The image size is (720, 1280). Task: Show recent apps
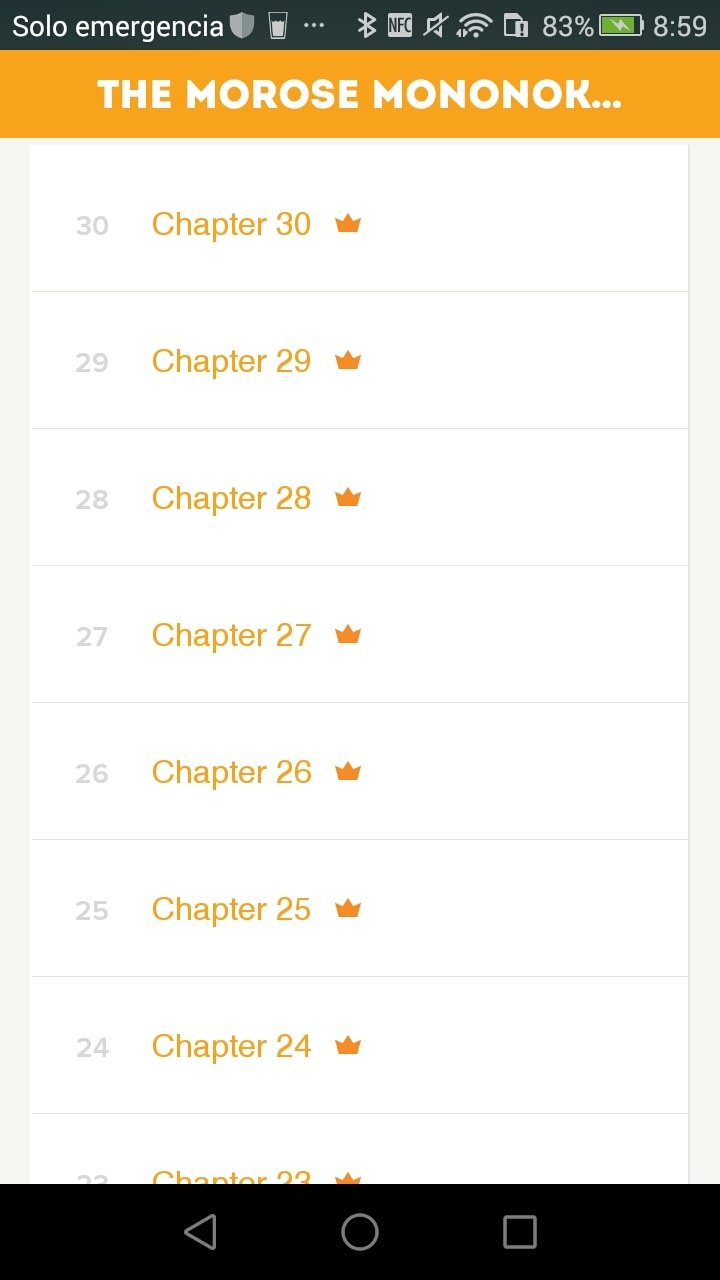coord(519,1232)
